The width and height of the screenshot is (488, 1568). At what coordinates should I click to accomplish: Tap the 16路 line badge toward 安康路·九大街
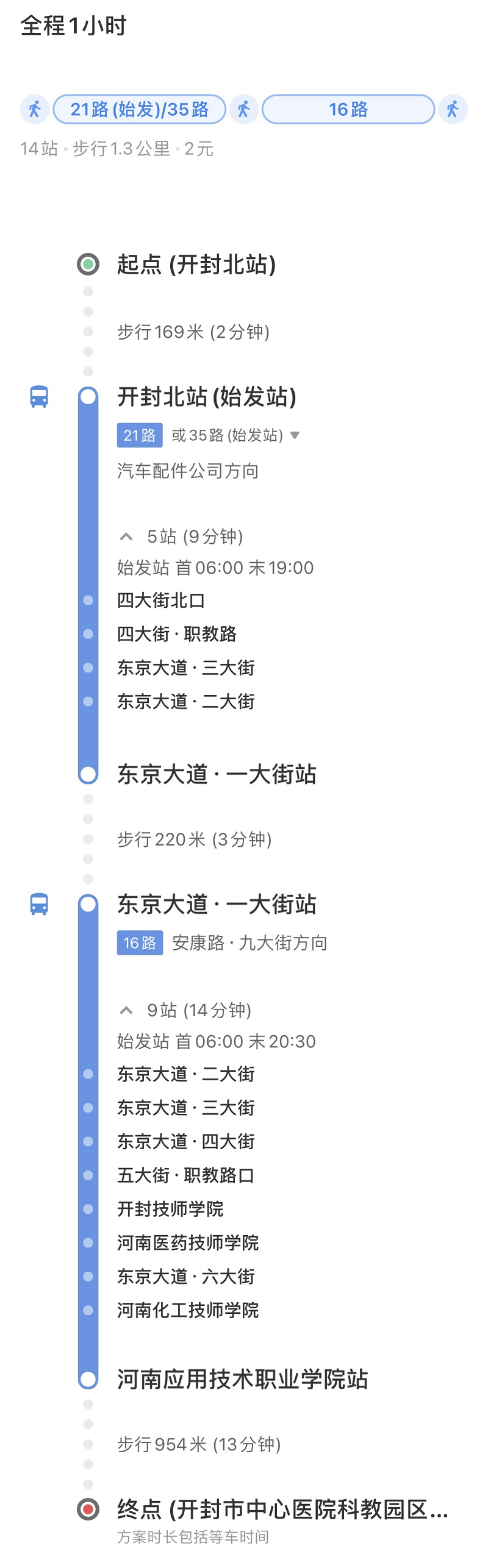pos(140,943)
